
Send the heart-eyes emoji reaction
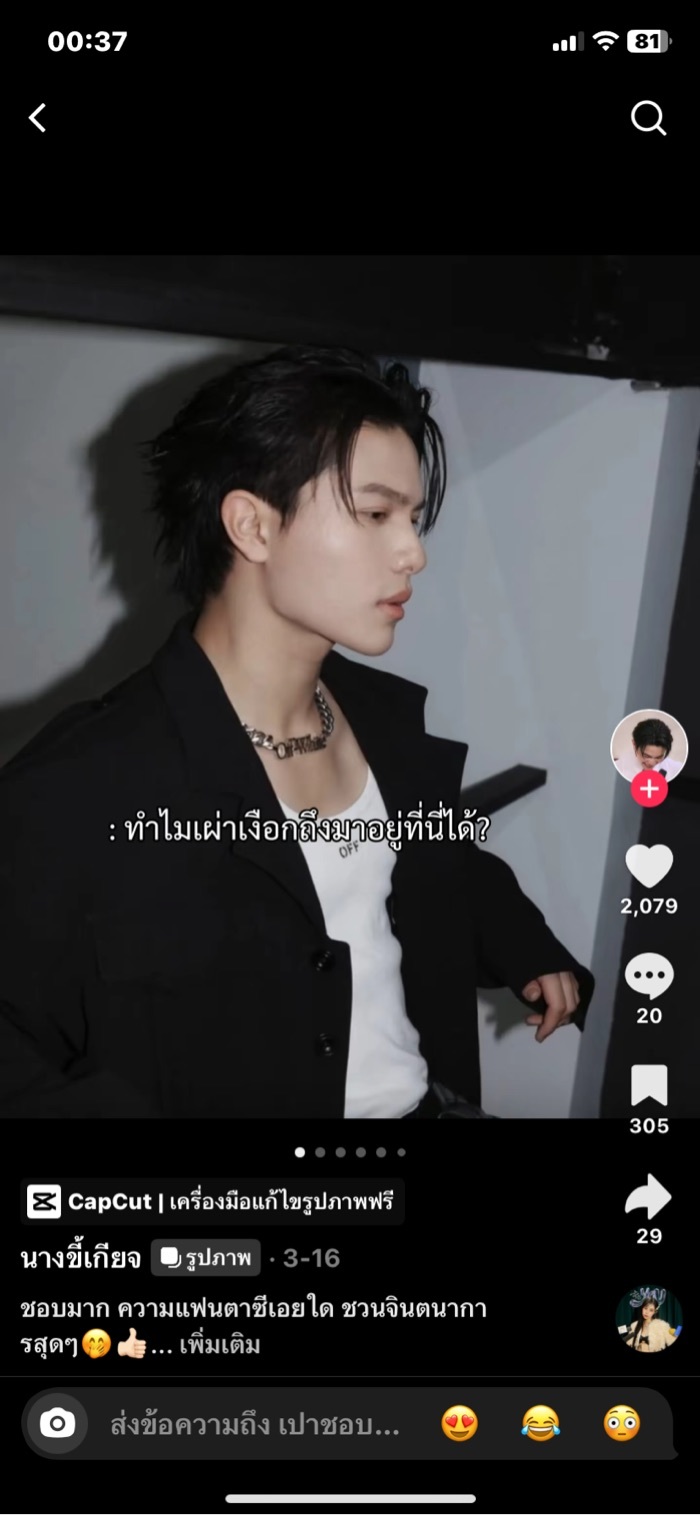click(460, 1424)
